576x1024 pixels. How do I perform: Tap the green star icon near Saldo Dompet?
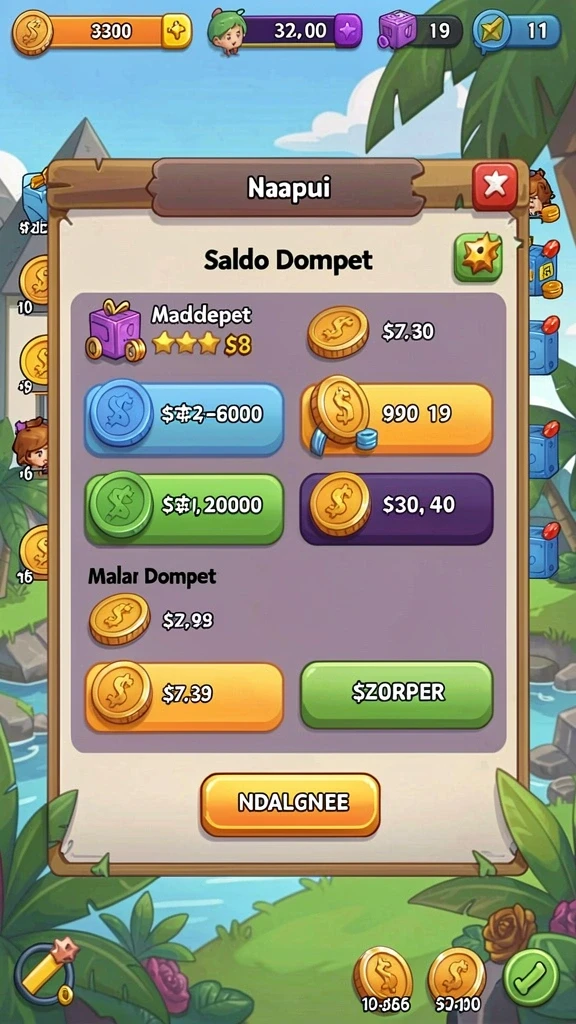pos(478,257)
